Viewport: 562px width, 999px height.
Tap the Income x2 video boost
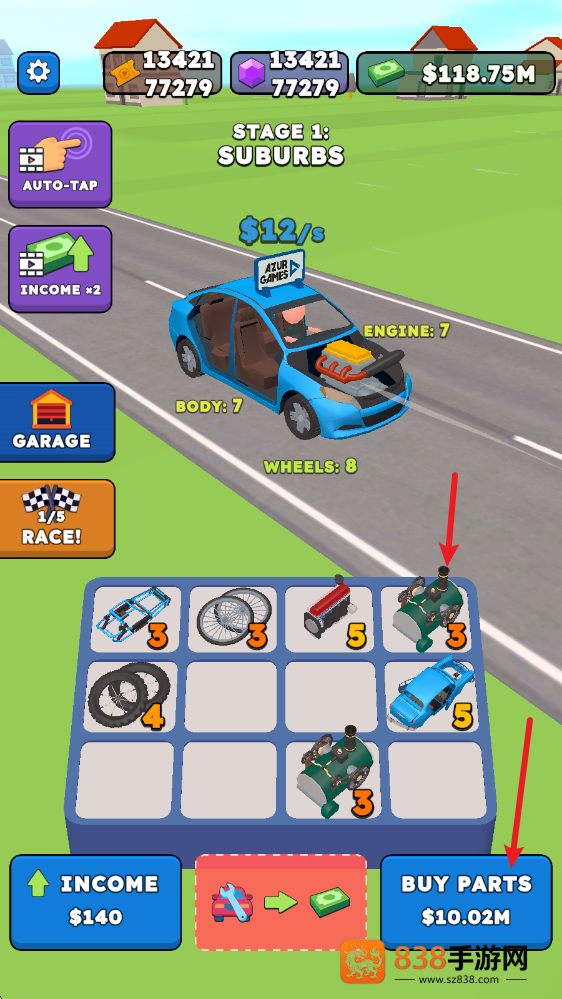coord(60,269)
